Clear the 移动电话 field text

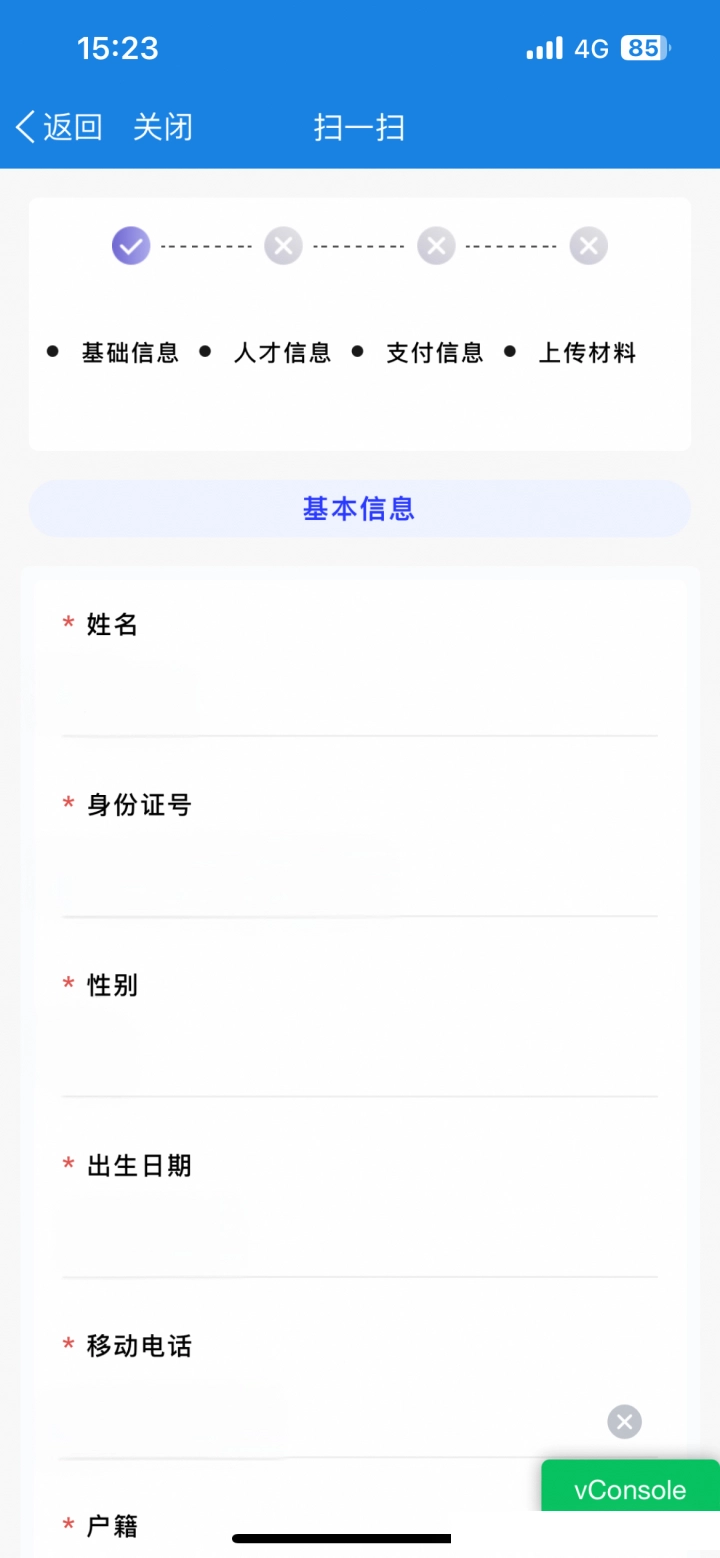[x=624, y=1421]
